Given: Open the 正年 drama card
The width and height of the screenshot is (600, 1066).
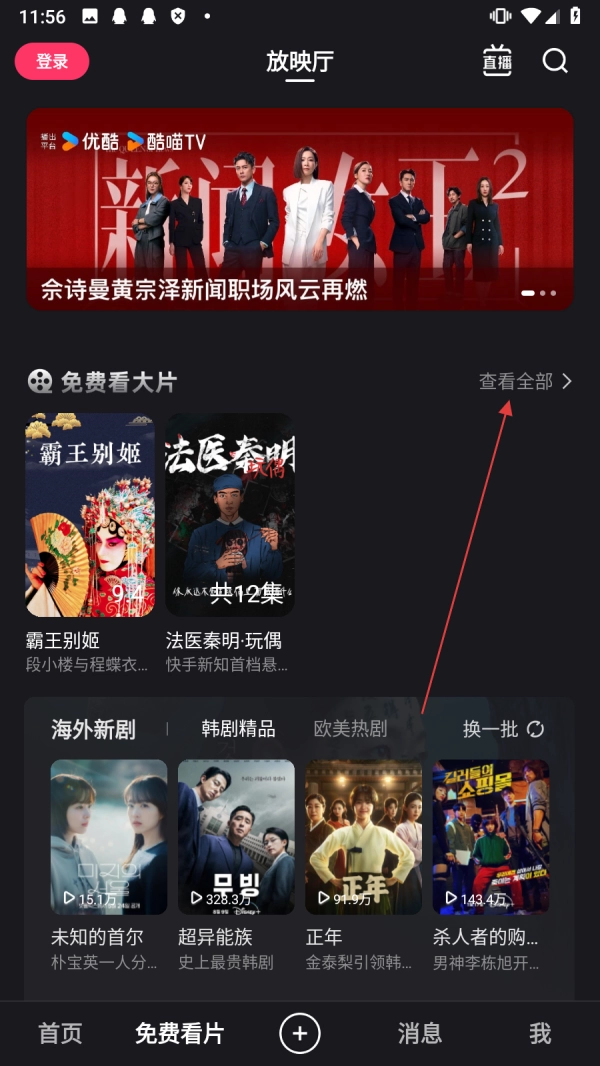Looking at the screenshot, I should (x=363, y=837).
